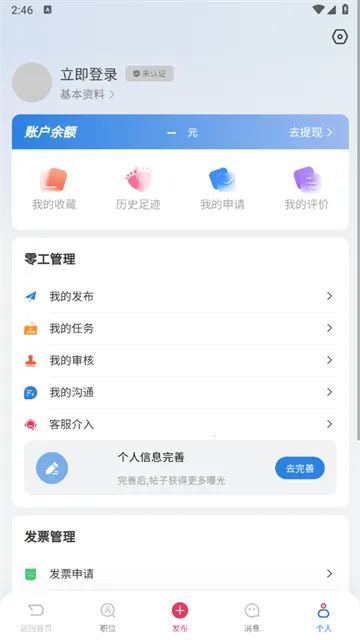Tap the red 发布 plus button
The height and width of the screenshot is (640, 360).
(x=180, y=611)
